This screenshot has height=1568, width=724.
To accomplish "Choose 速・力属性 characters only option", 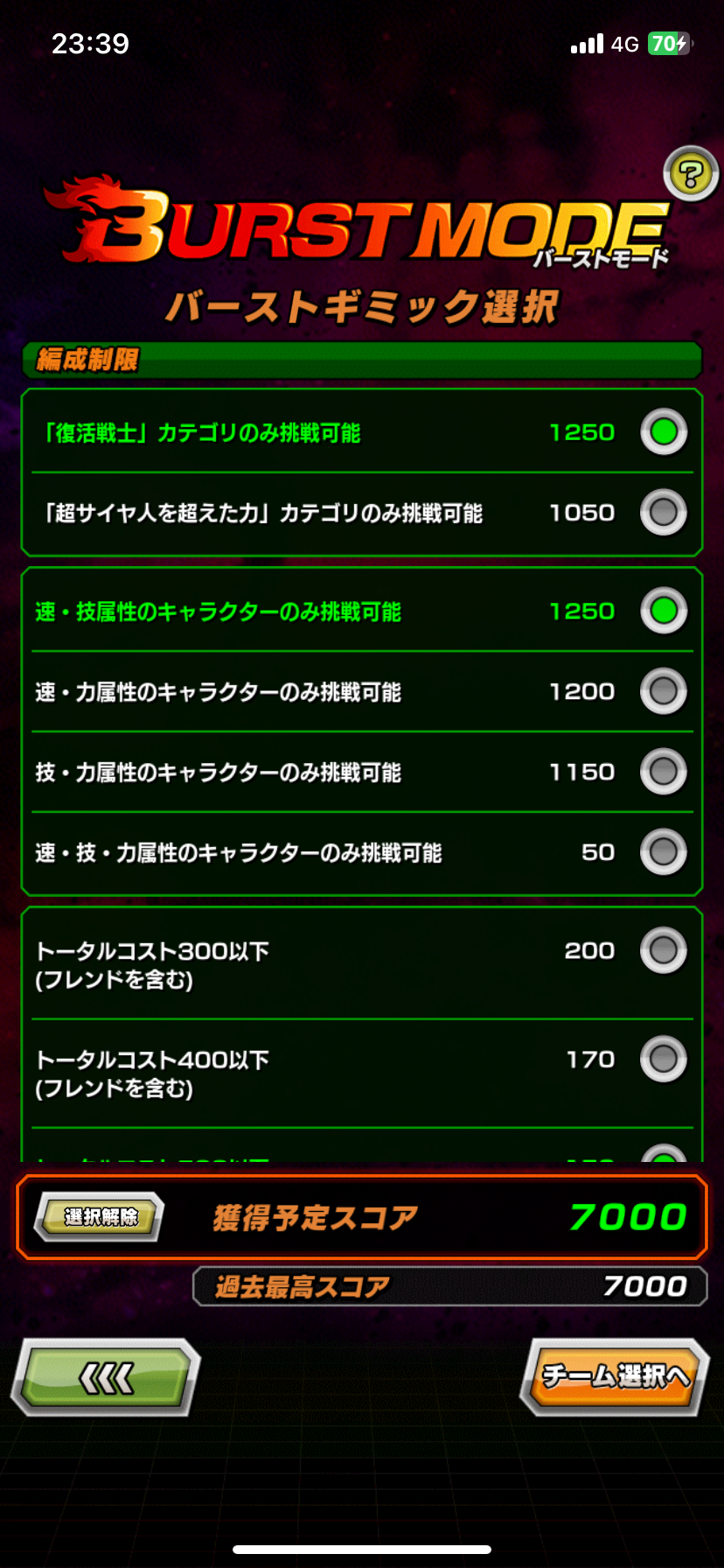I will (x=663, y=691).
